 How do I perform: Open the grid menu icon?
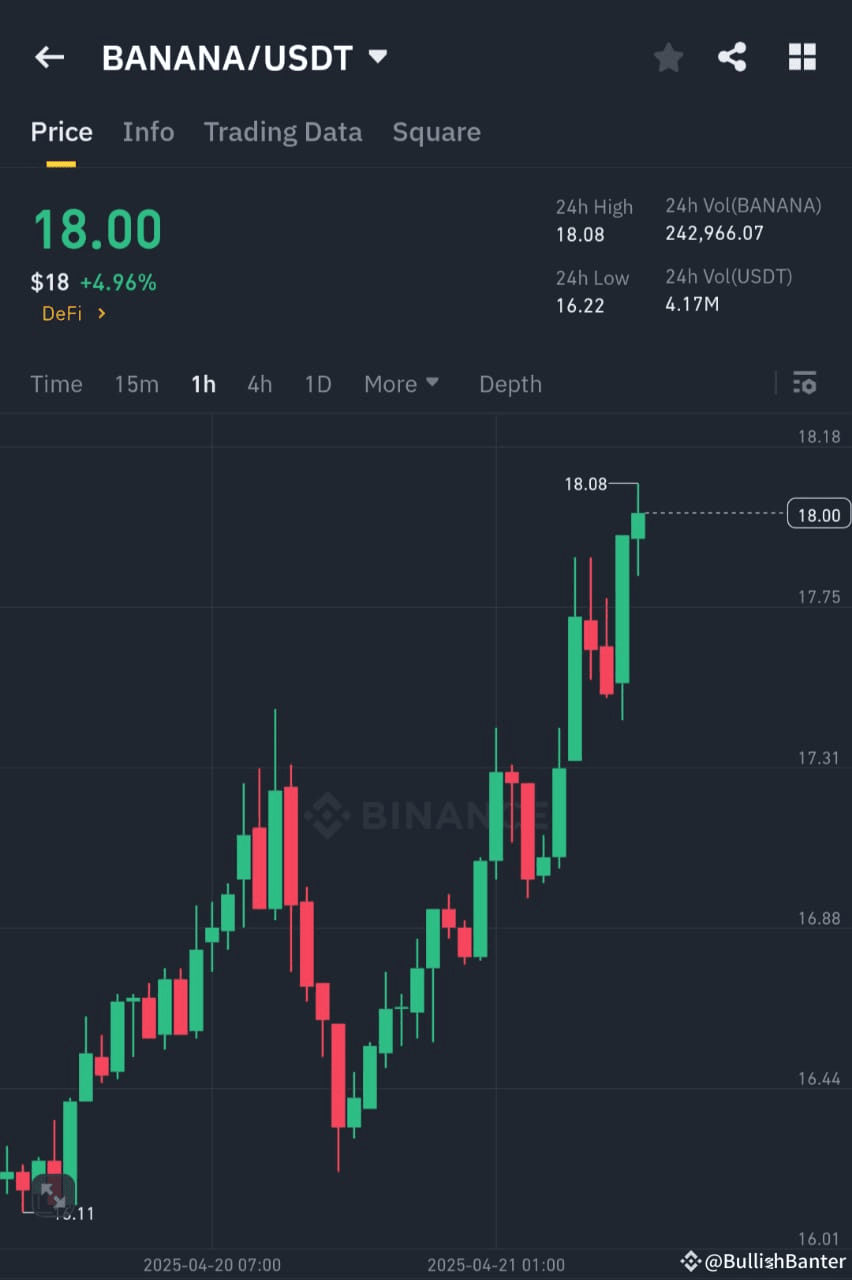802,57
